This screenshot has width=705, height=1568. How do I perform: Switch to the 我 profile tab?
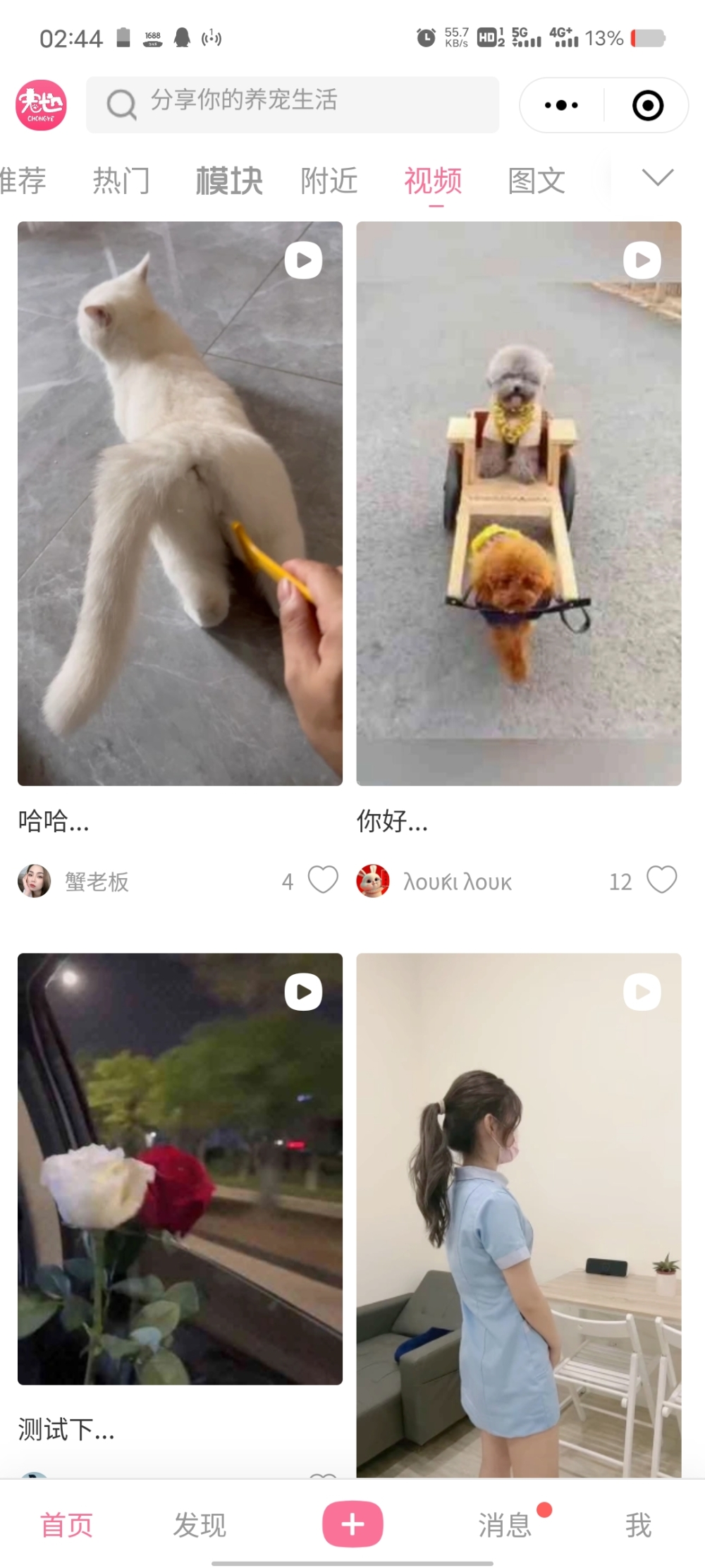tap(638, 1525)
